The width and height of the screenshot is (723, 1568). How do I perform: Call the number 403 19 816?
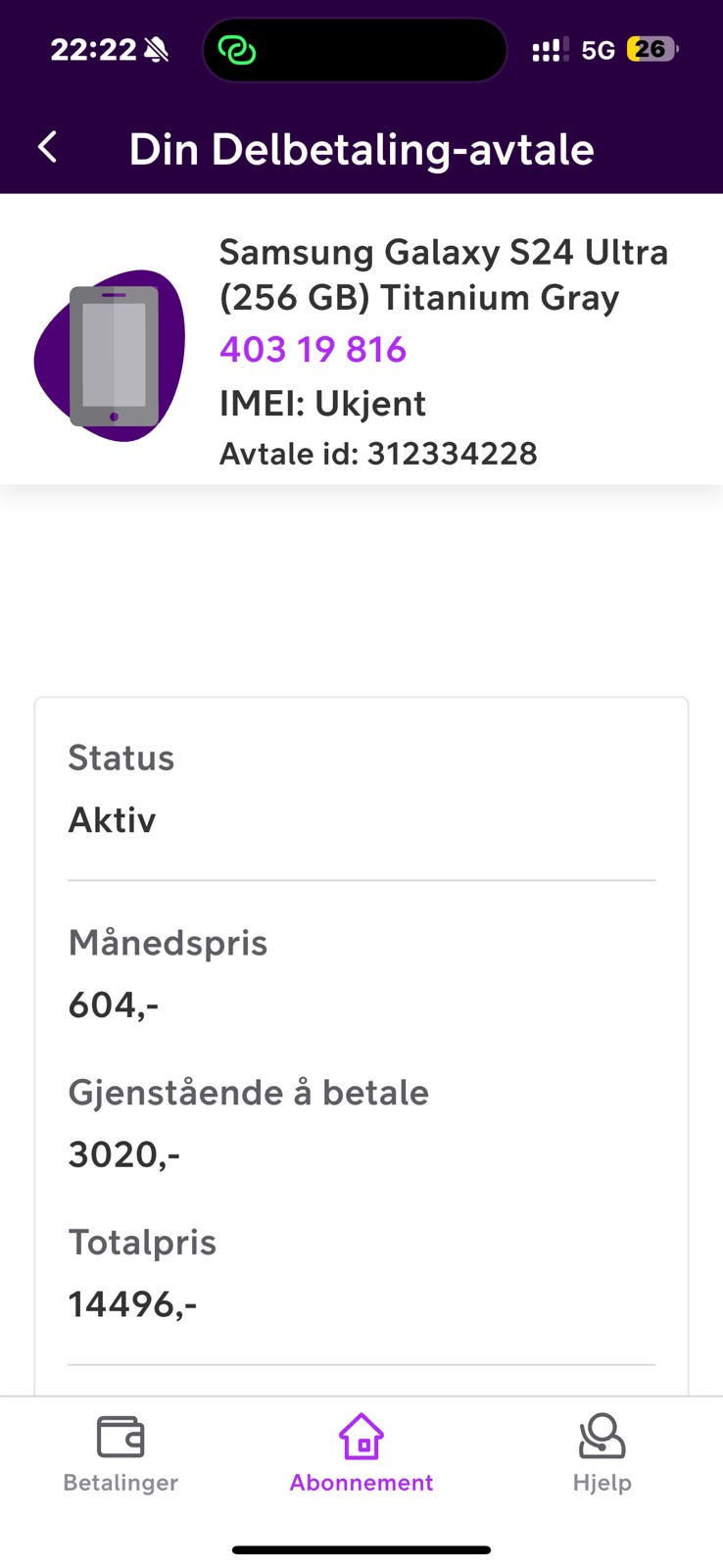(x=313, y=349)
